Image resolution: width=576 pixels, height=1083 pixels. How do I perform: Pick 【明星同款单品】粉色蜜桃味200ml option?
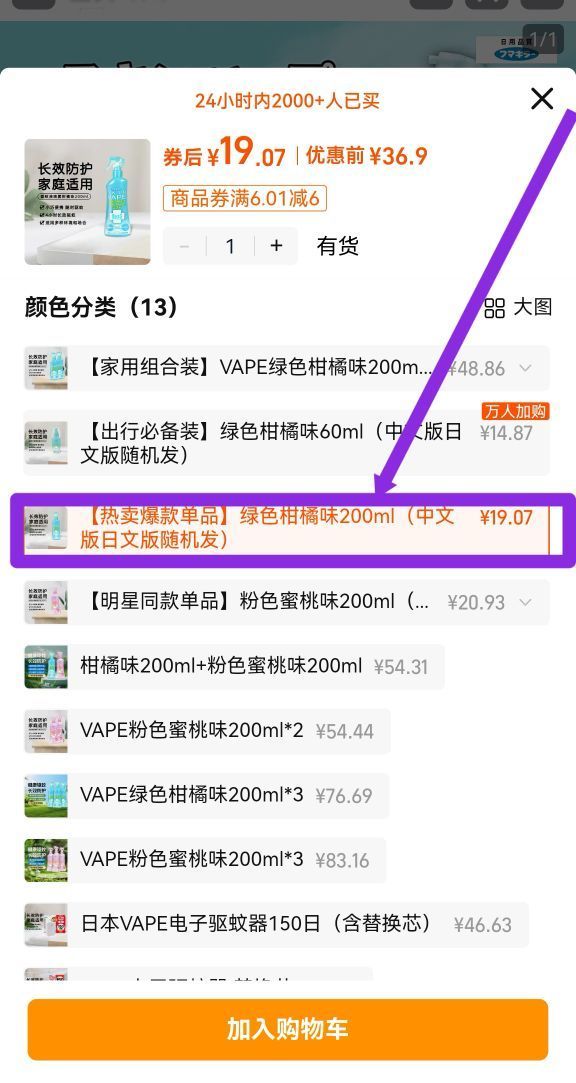click(287, 602)
